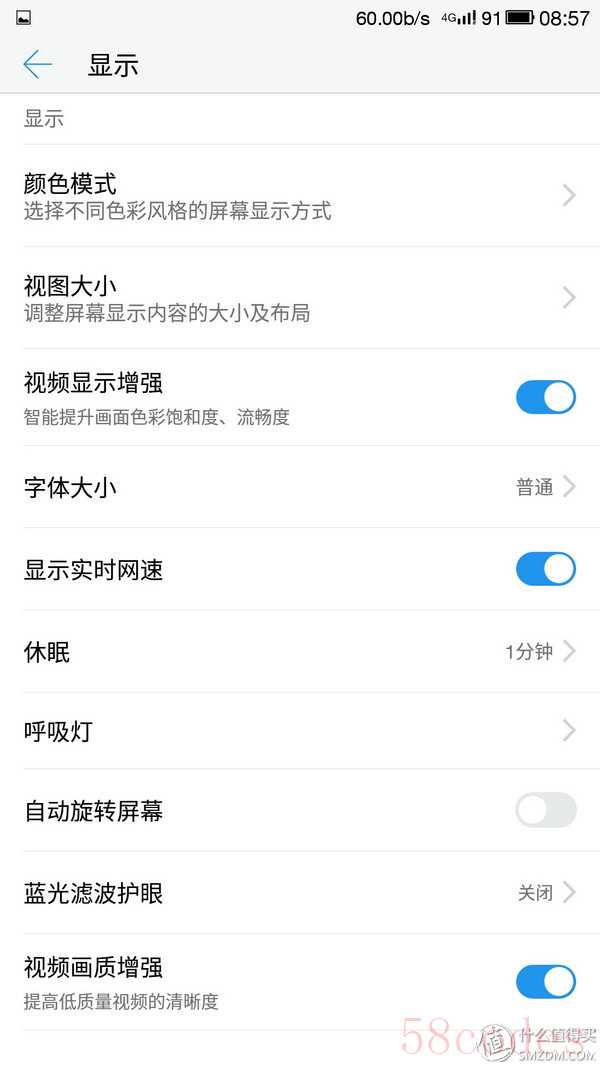Go back using the top-left arrow
Viewport: 600px width, 1067px height.
[37, 65]
